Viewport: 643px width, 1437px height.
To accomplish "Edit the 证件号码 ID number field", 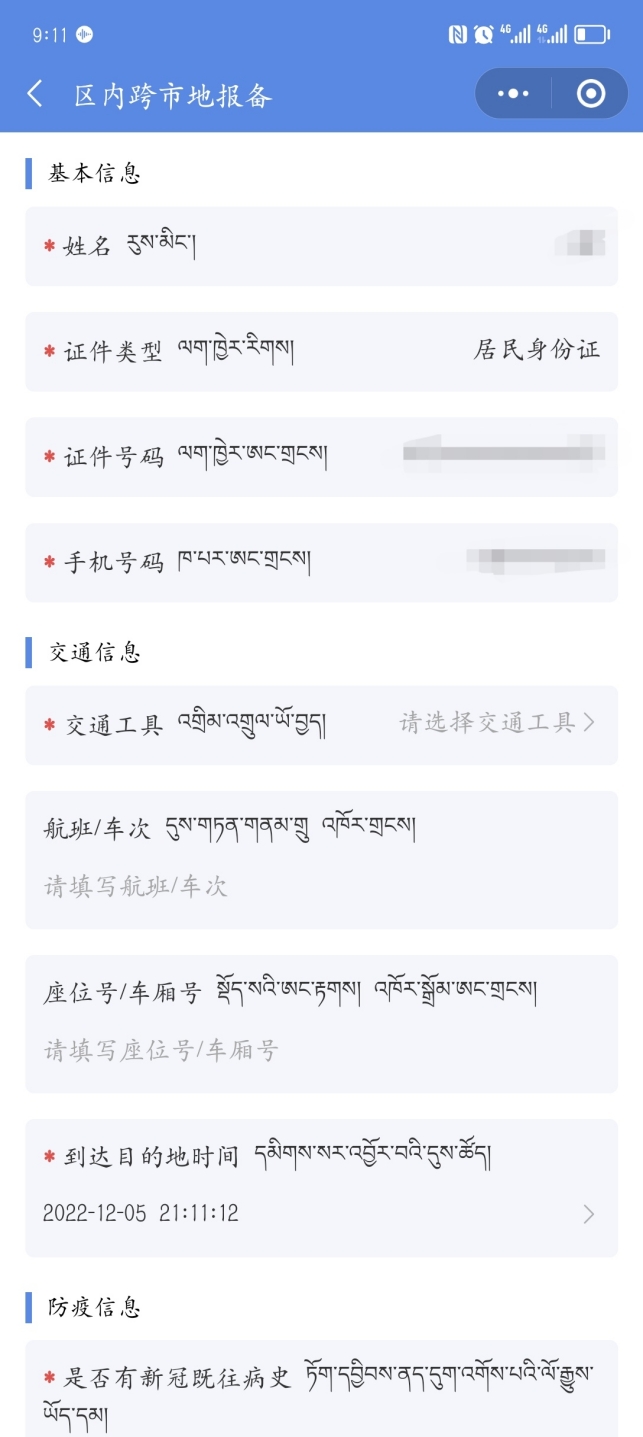I will [x=321, y=457].
